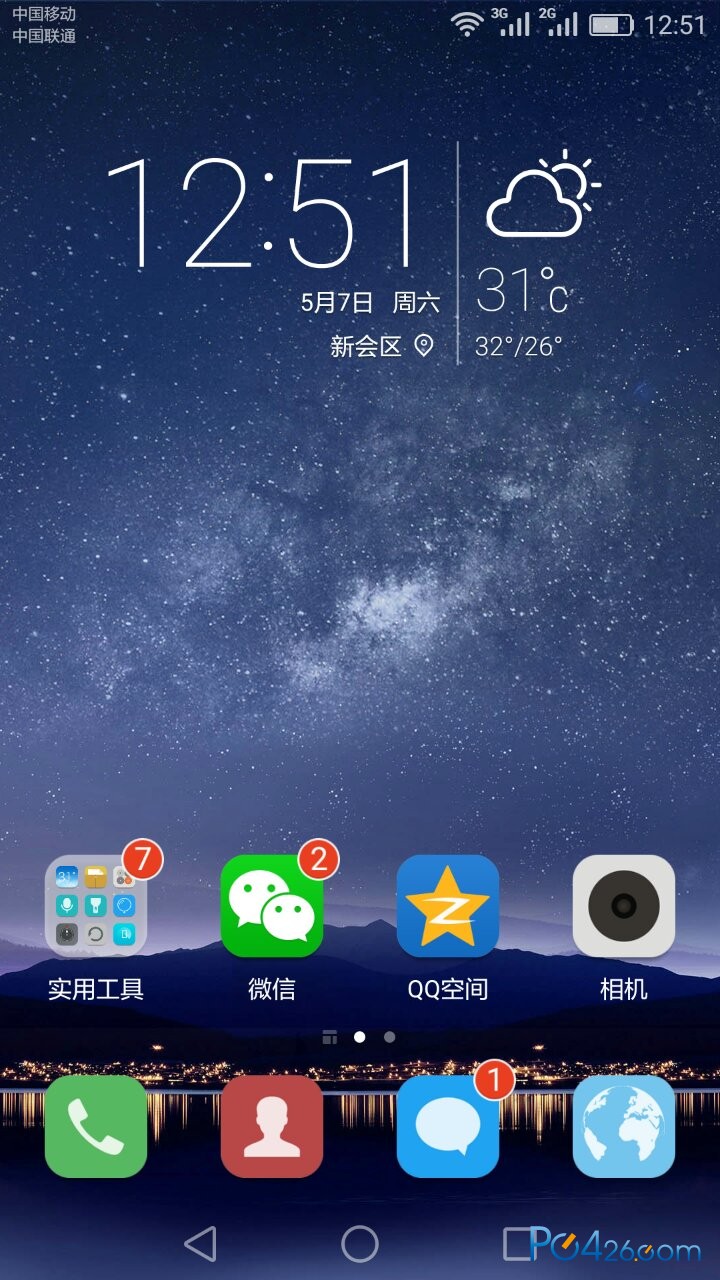Open the QQ空间 app
Screen dimensions: 720x1280
point(447,907)
